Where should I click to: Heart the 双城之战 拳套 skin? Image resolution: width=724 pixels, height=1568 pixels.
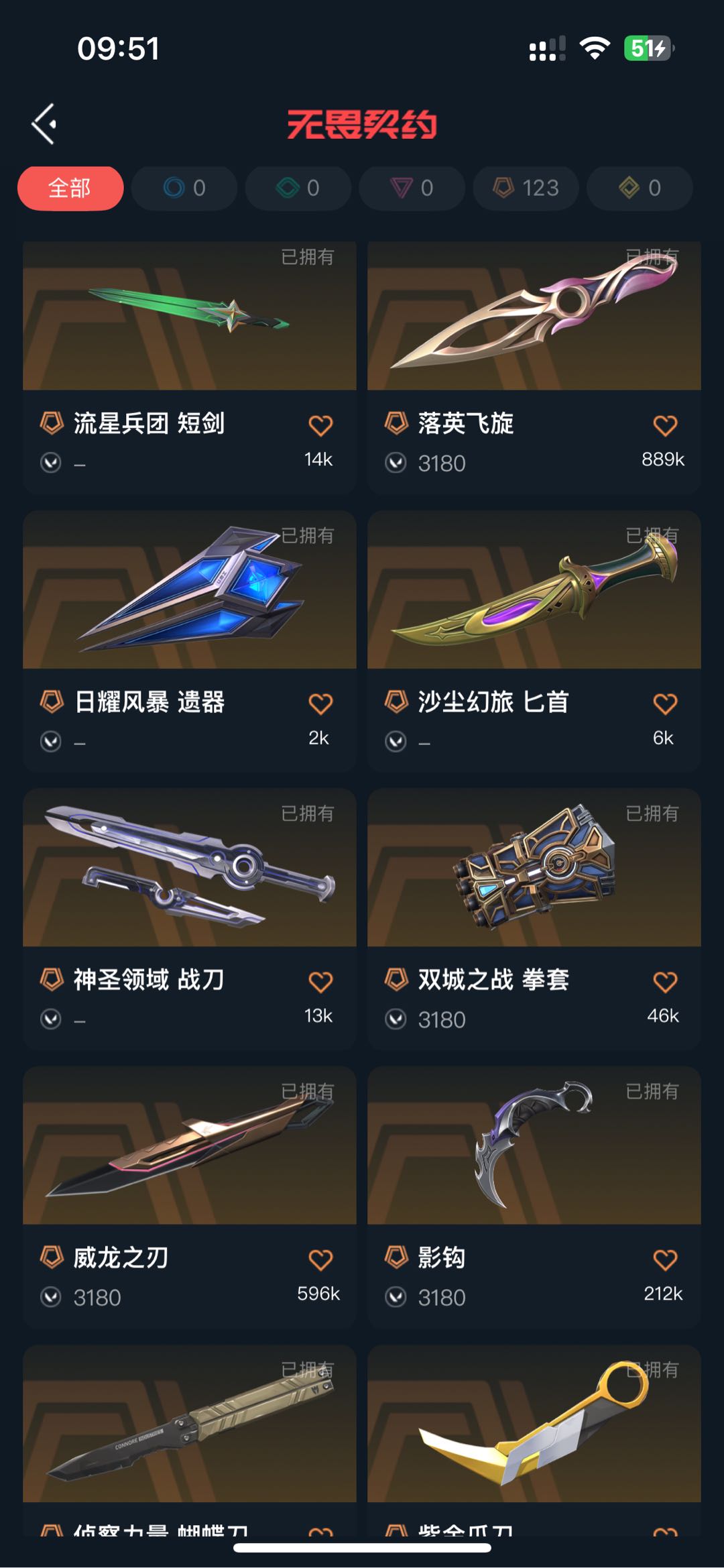665,982
